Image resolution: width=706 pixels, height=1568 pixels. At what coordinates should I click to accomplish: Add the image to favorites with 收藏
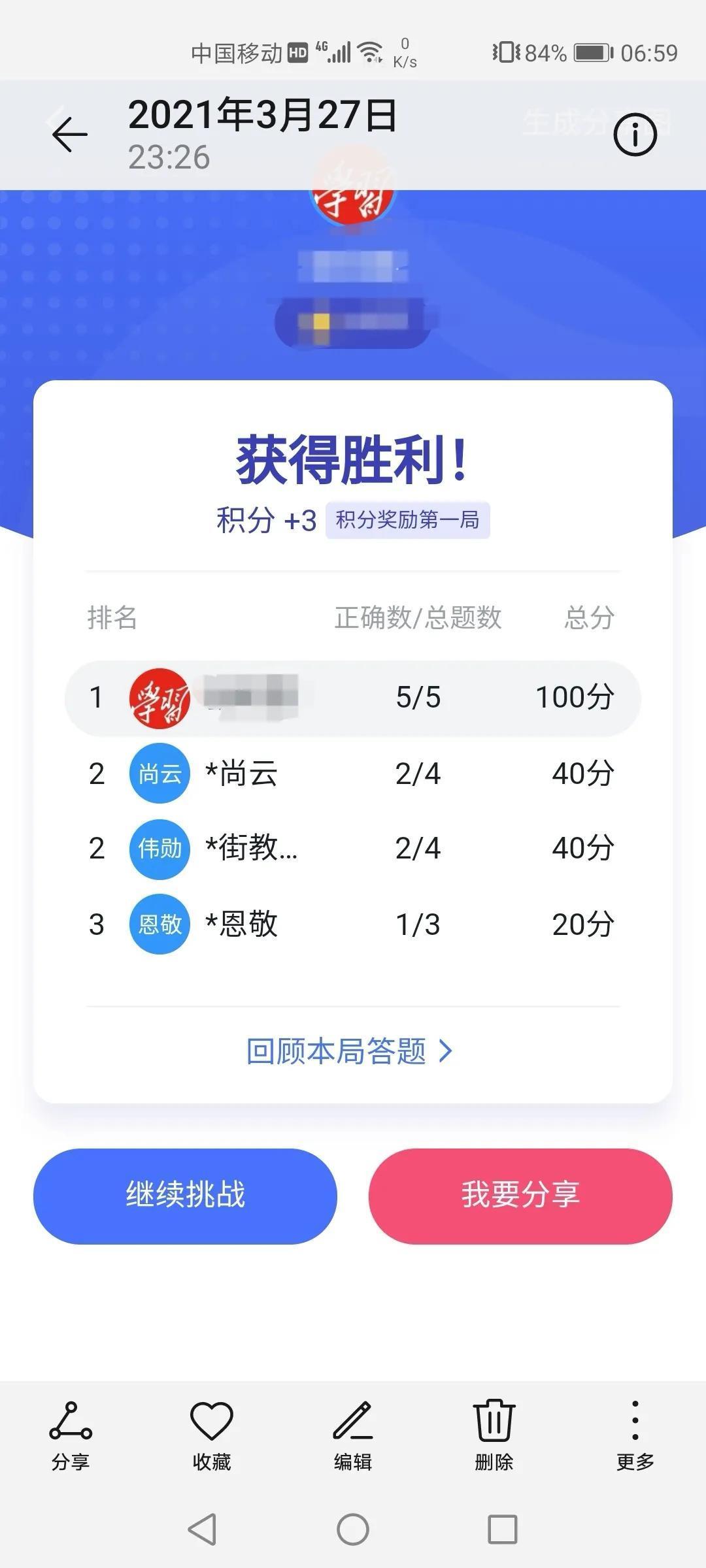point(212,1435)
